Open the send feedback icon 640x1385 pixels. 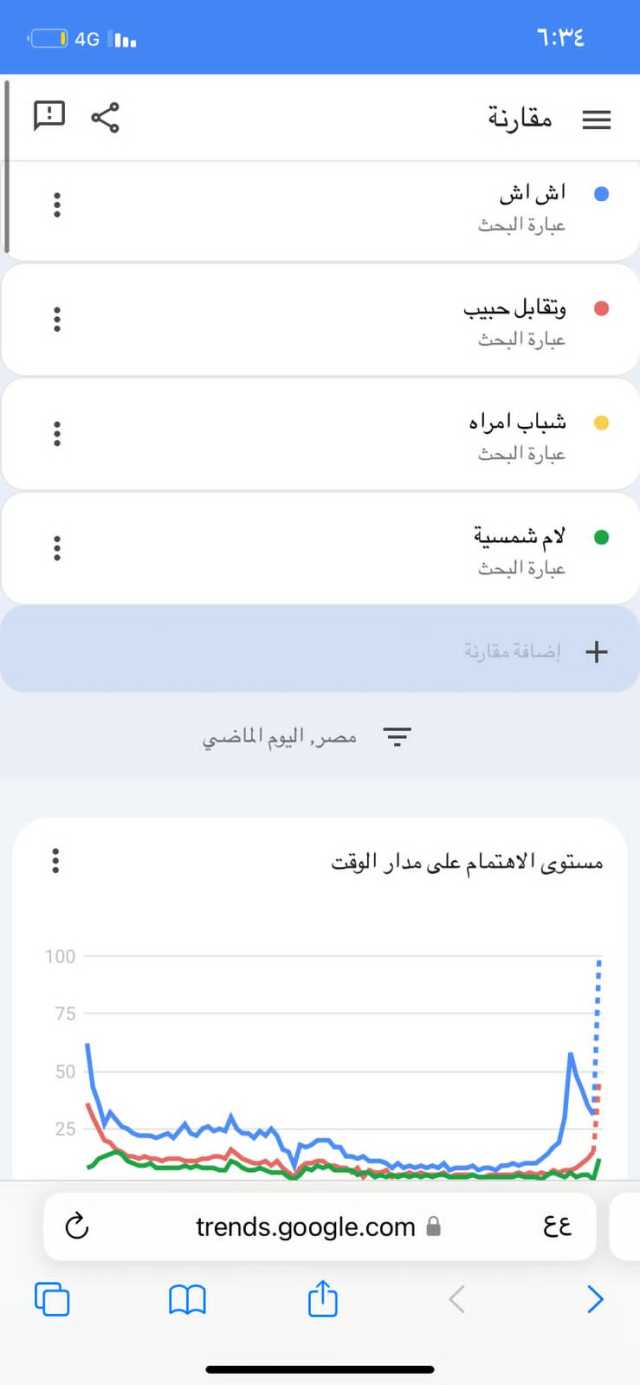[x=49, y=116]
